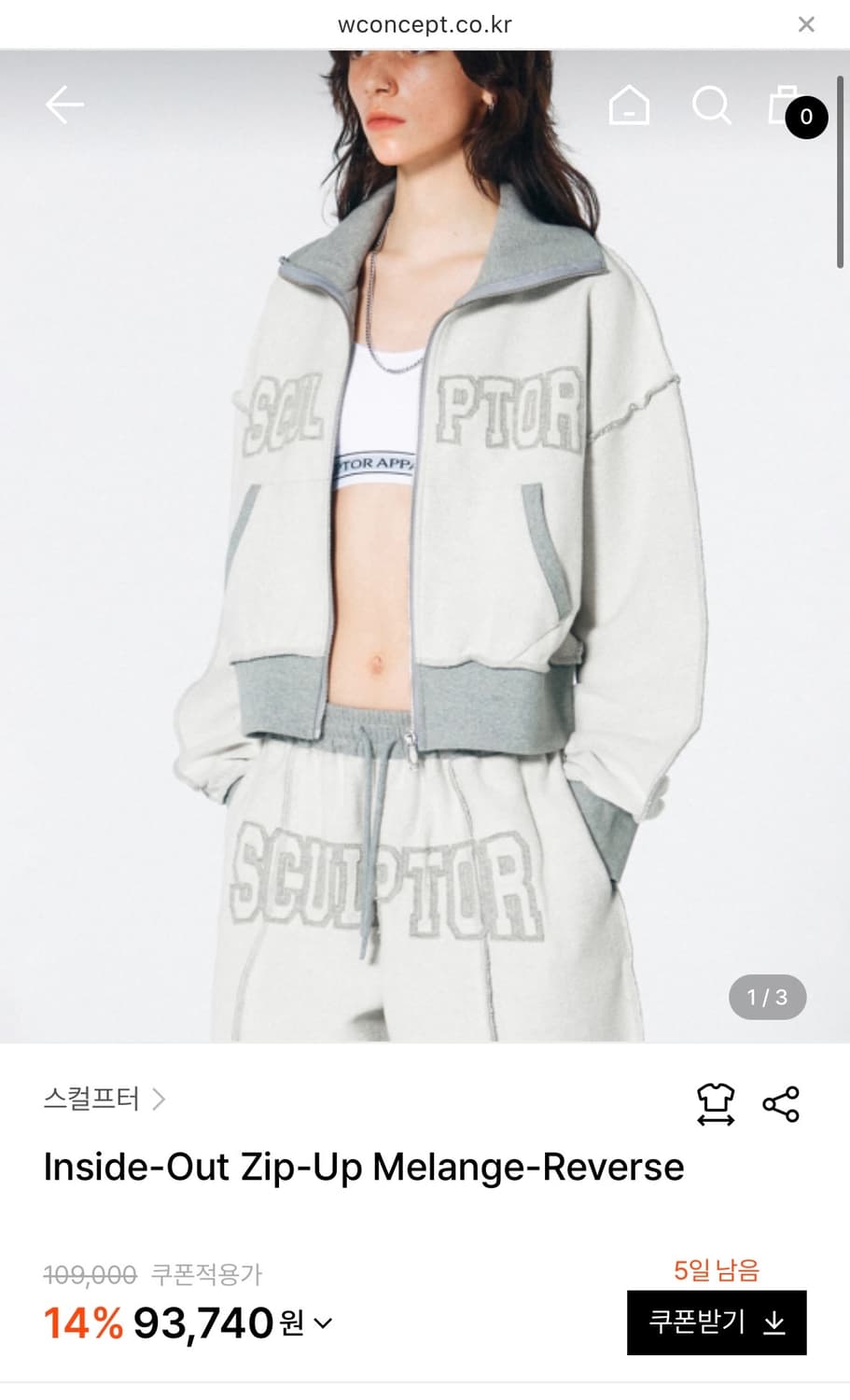Open the product photo full view
The image size is (850, 1400).
click(425, 546)
